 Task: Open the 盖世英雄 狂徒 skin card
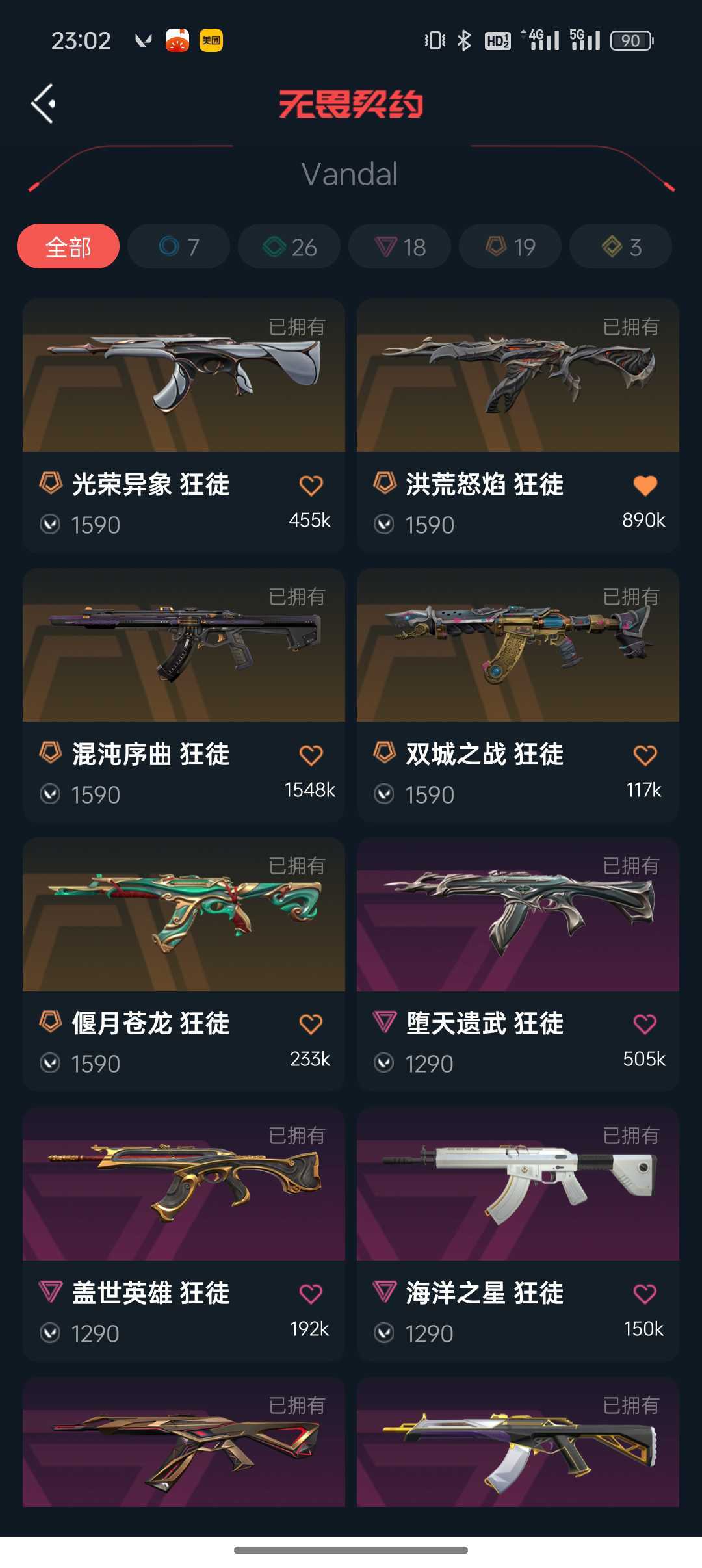(x=184, y=1235)
